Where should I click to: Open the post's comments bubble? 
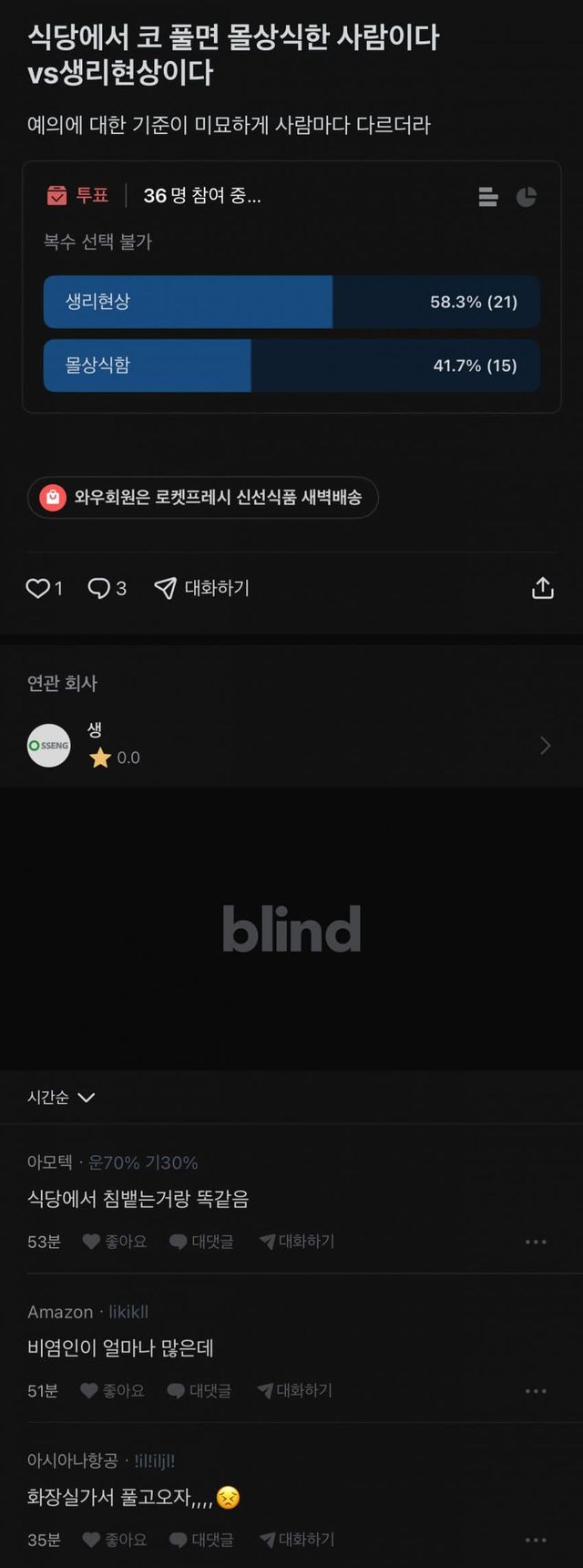[x=107, y=588]
